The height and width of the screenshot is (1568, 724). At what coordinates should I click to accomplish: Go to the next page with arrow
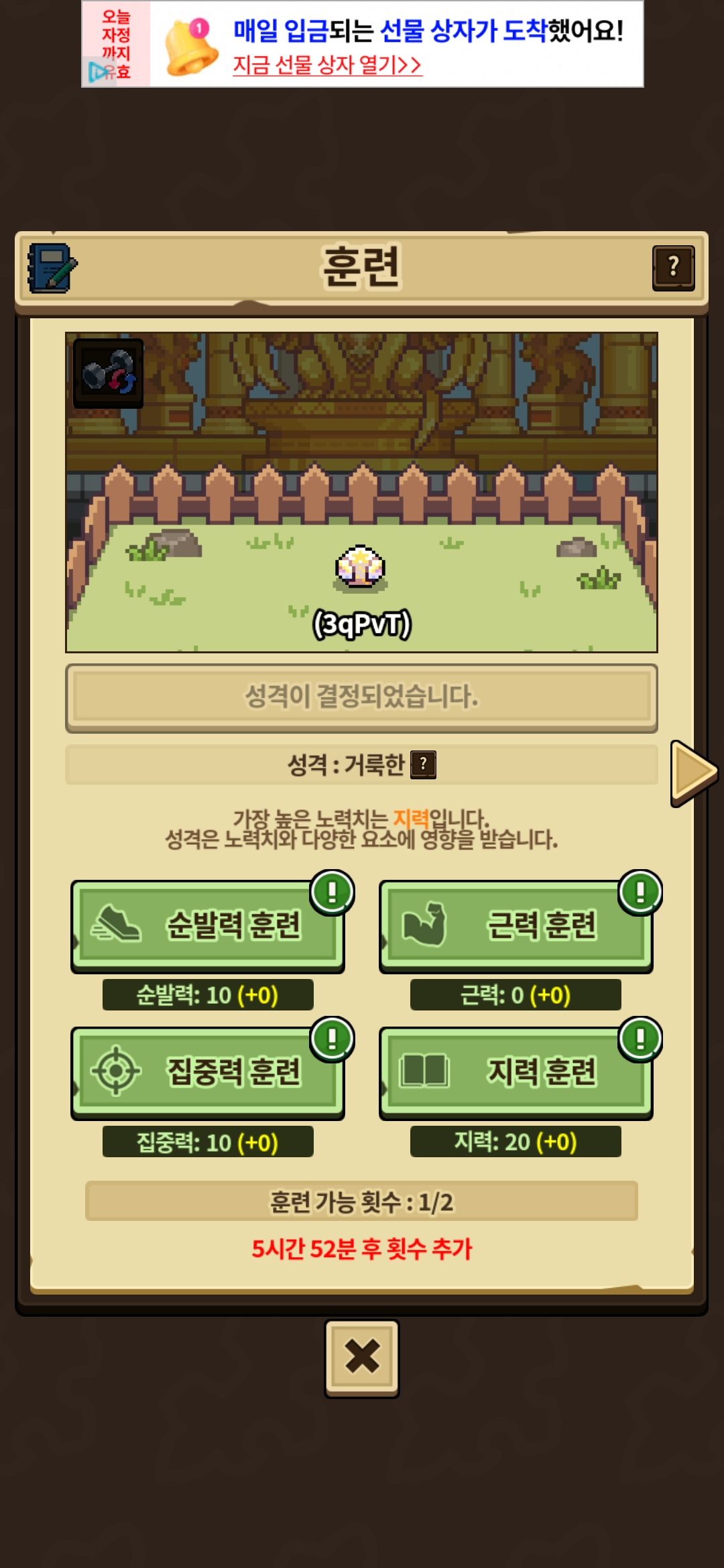tap(693, 773)
